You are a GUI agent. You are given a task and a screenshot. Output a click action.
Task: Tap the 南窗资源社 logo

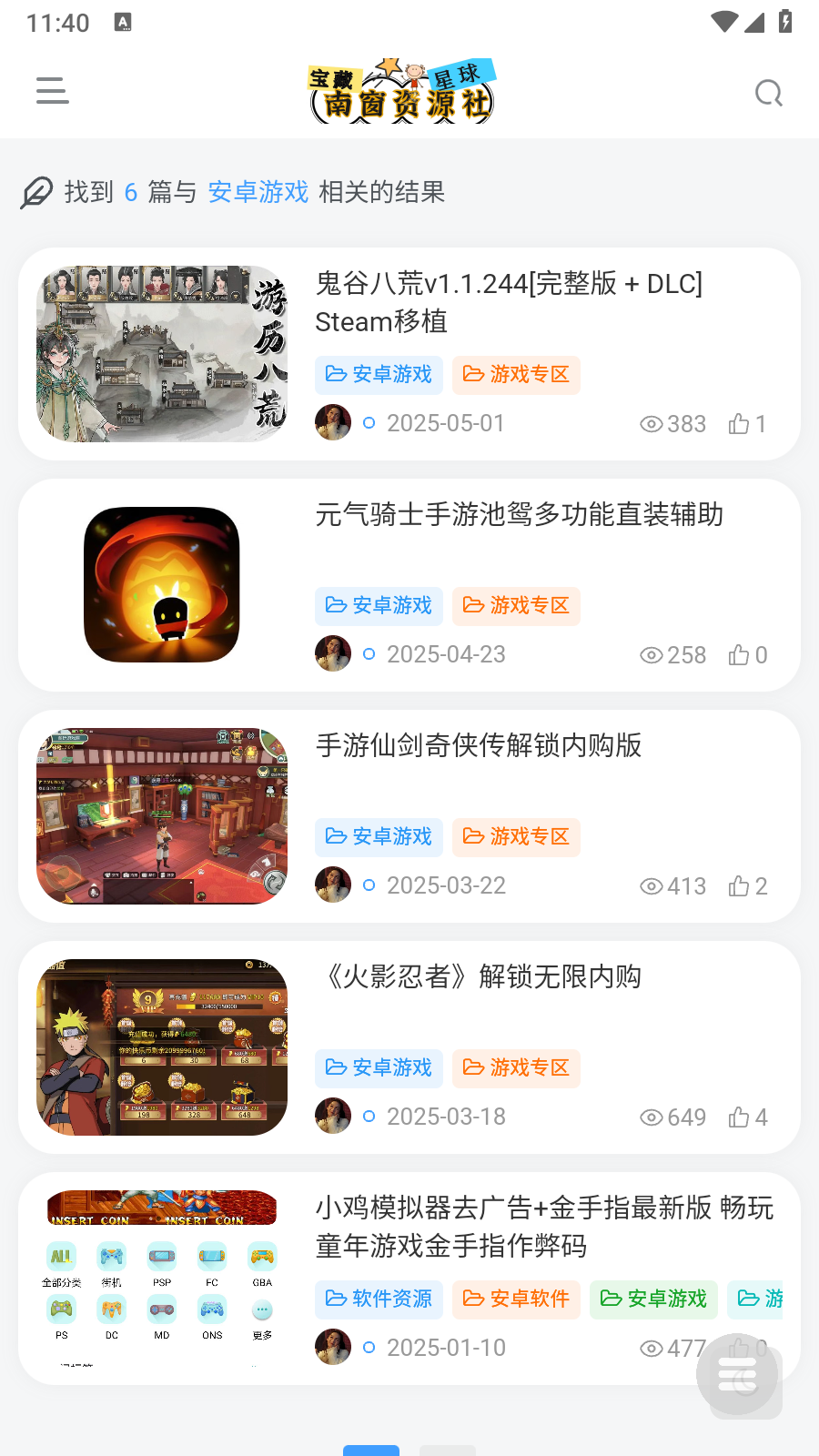(x=403, y=89)
